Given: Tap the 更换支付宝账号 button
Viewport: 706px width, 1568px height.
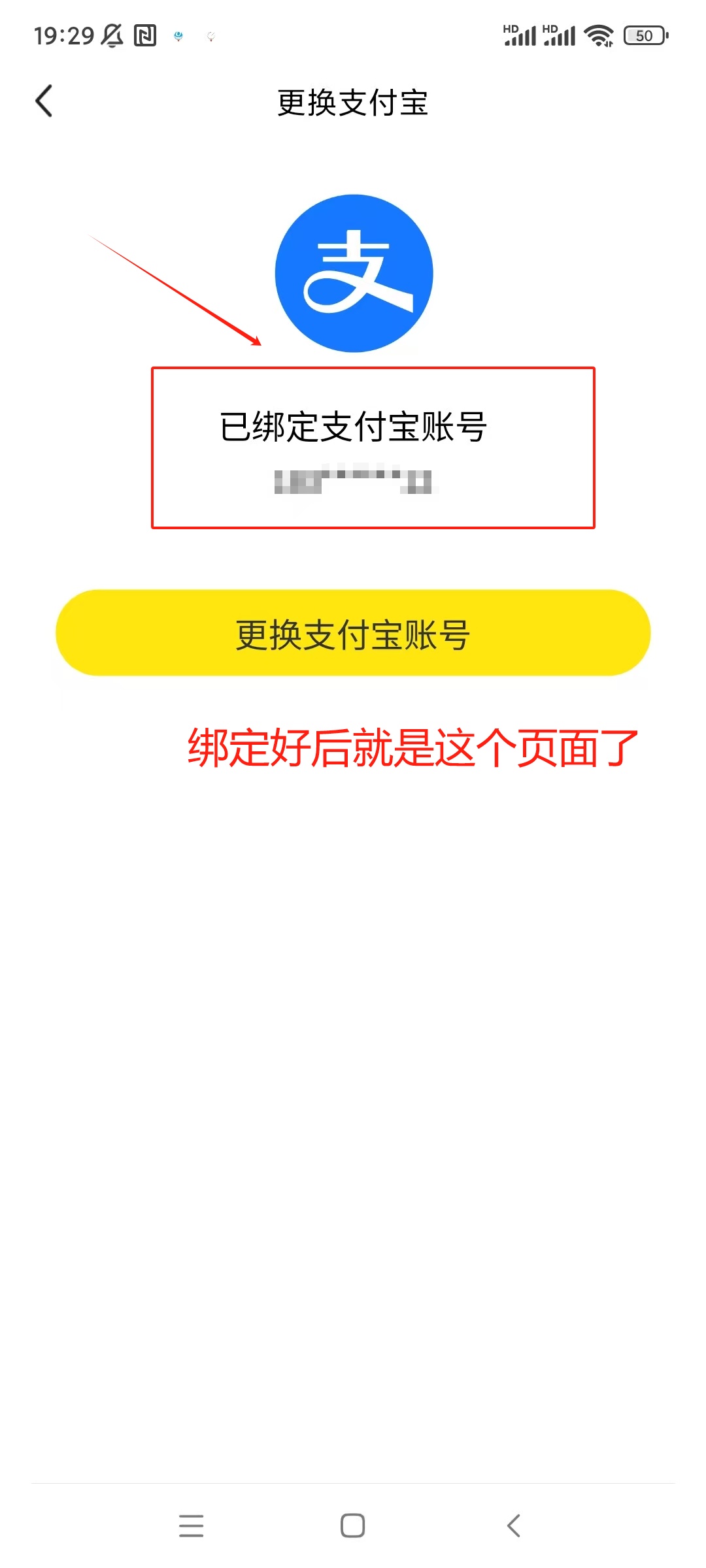Looking at the screenshot, I should pos(353,633).
